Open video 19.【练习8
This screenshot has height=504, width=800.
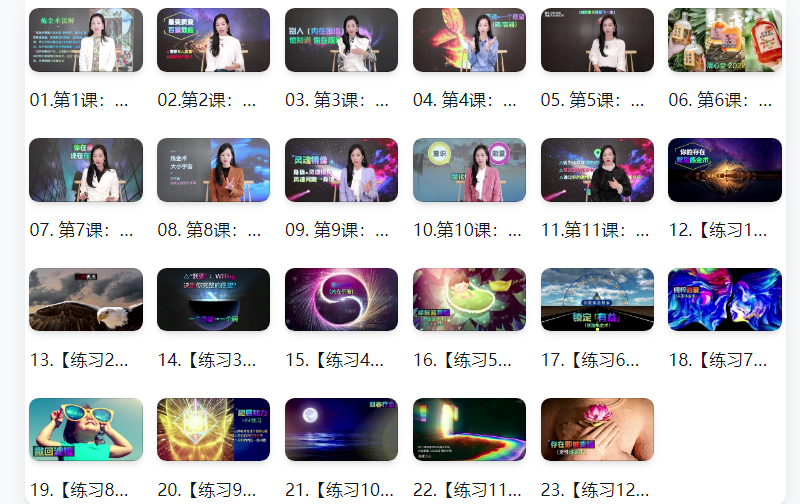pyautogui.click(x=86, y=429)
